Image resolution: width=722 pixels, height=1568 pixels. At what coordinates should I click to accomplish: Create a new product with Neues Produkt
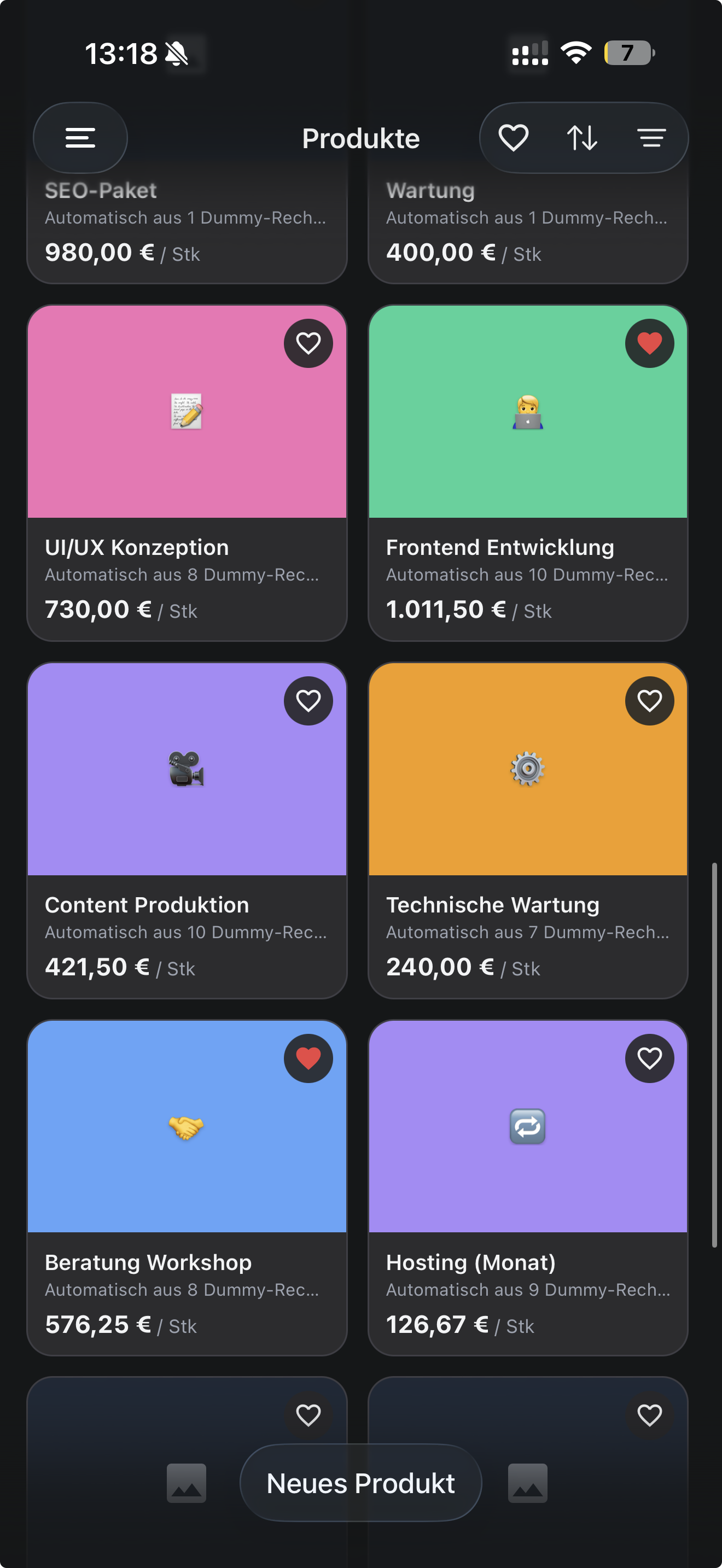360,1483
